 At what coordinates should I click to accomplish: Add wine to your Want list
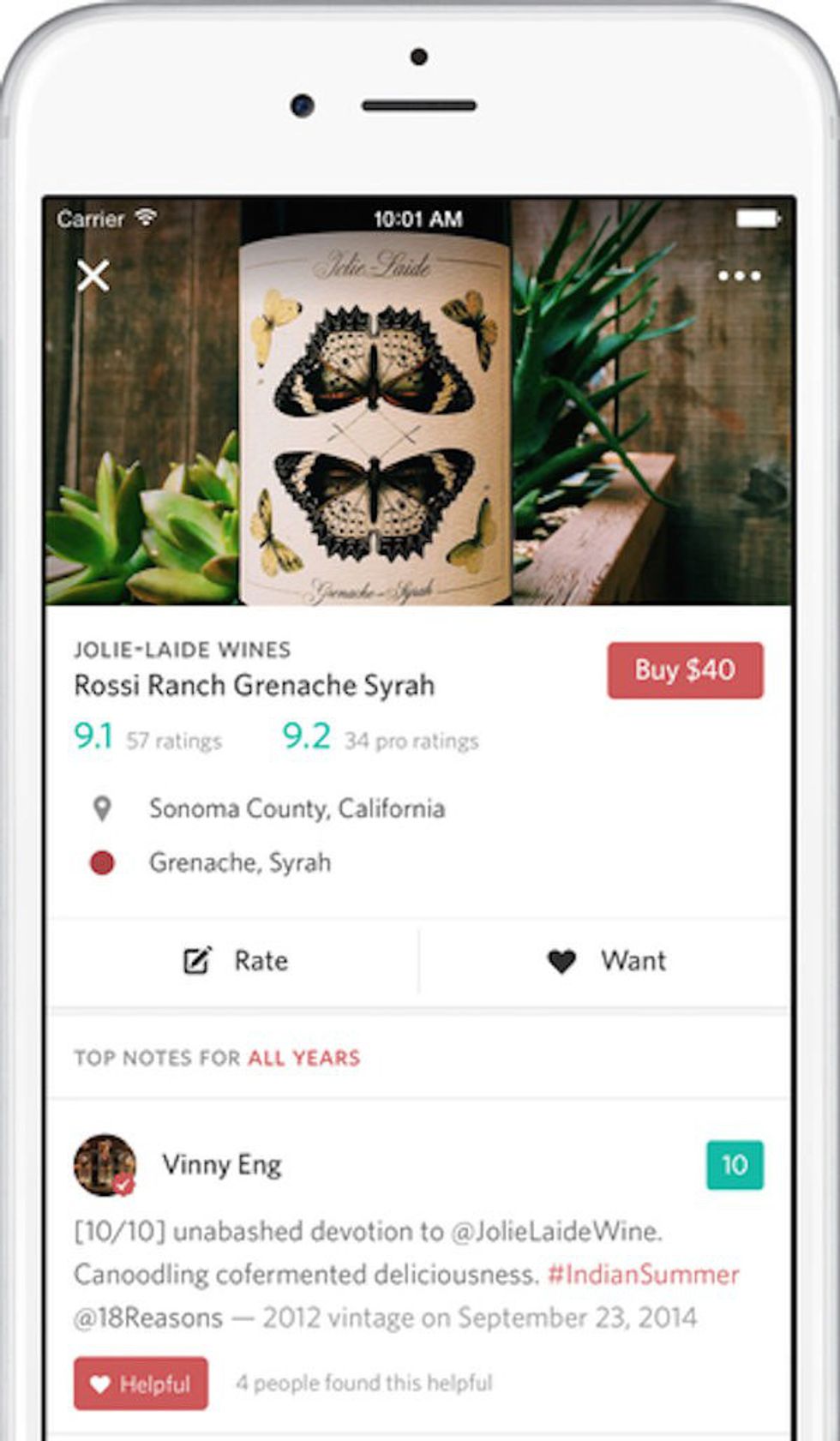click(606, 961)
